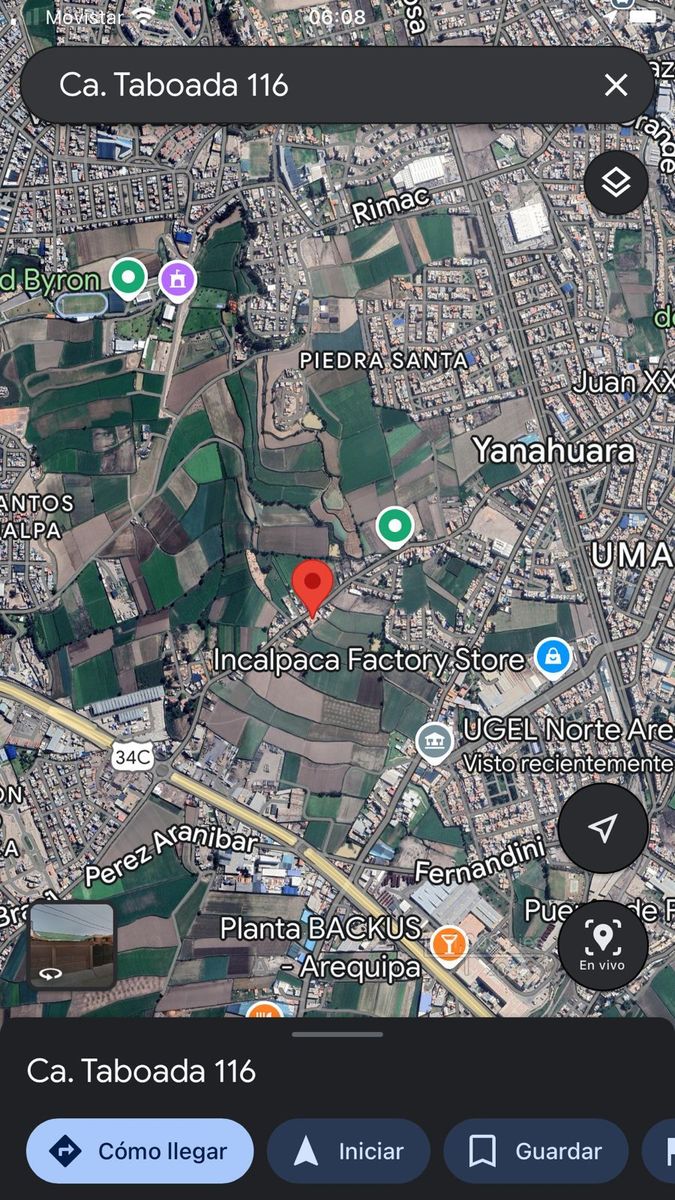675x1200 pixels.
Task: Open the map layers selector
Action: point(616,182)
